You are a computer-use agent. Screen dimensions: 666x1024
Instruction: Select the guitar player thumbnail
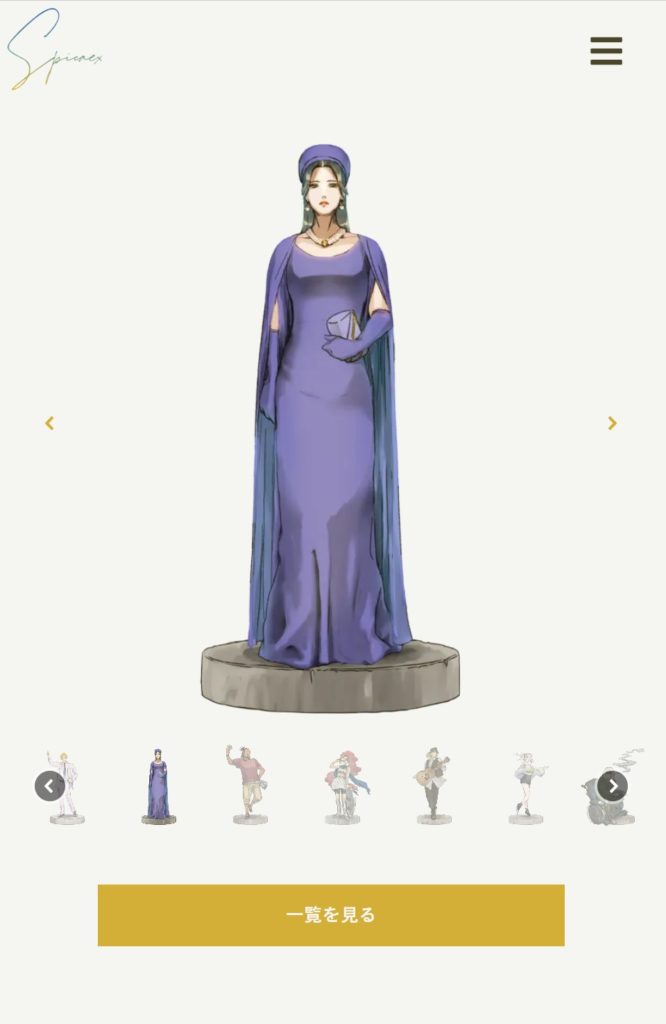(433, 786)
